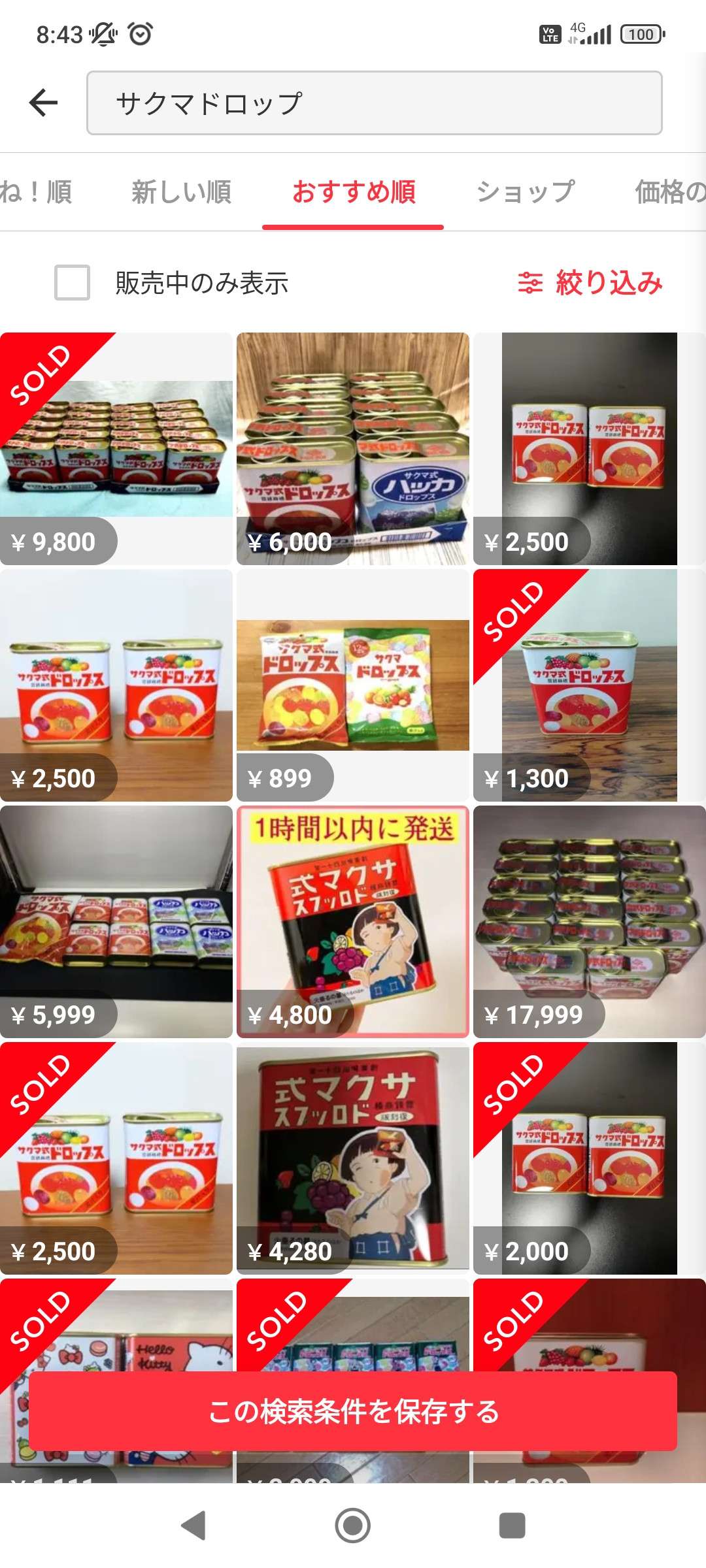Open the 絞り込み filter options
Screen dimensions: 706x1568
pyautogui.click(x=590, y=282)
